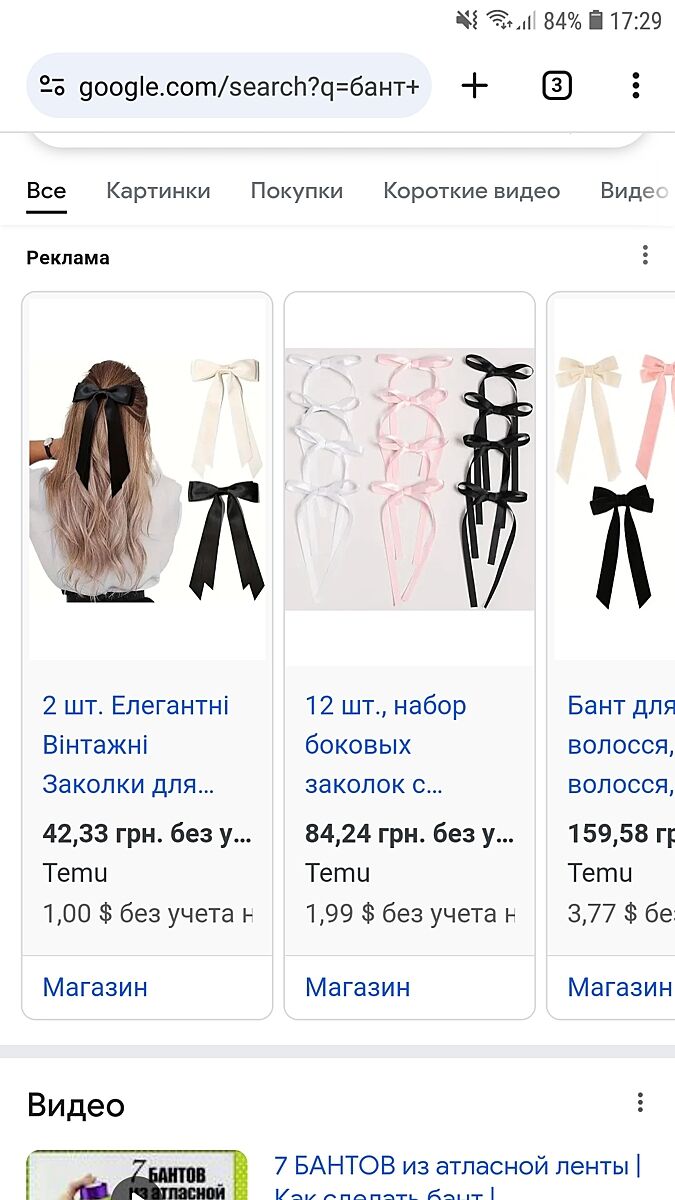675x1200 pixels.
Task: Open the tab switcher showing 3 tabs
Action: pos(557,86)
